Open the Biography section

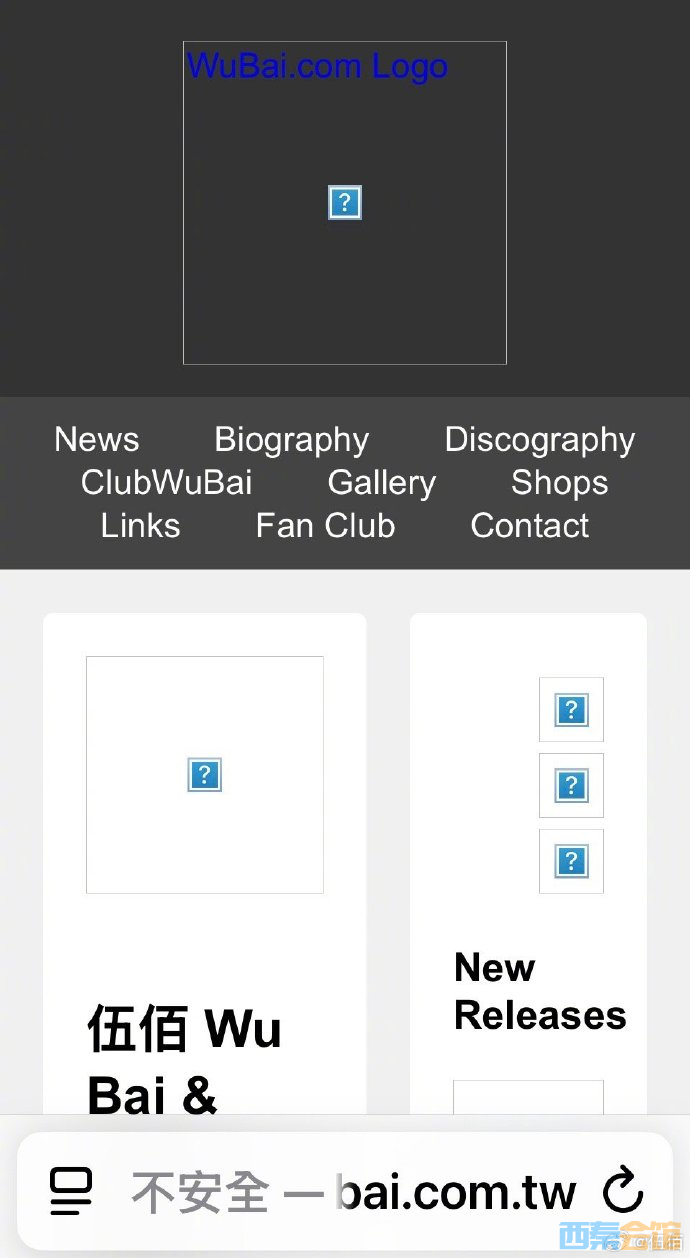[x=291, y=440]
